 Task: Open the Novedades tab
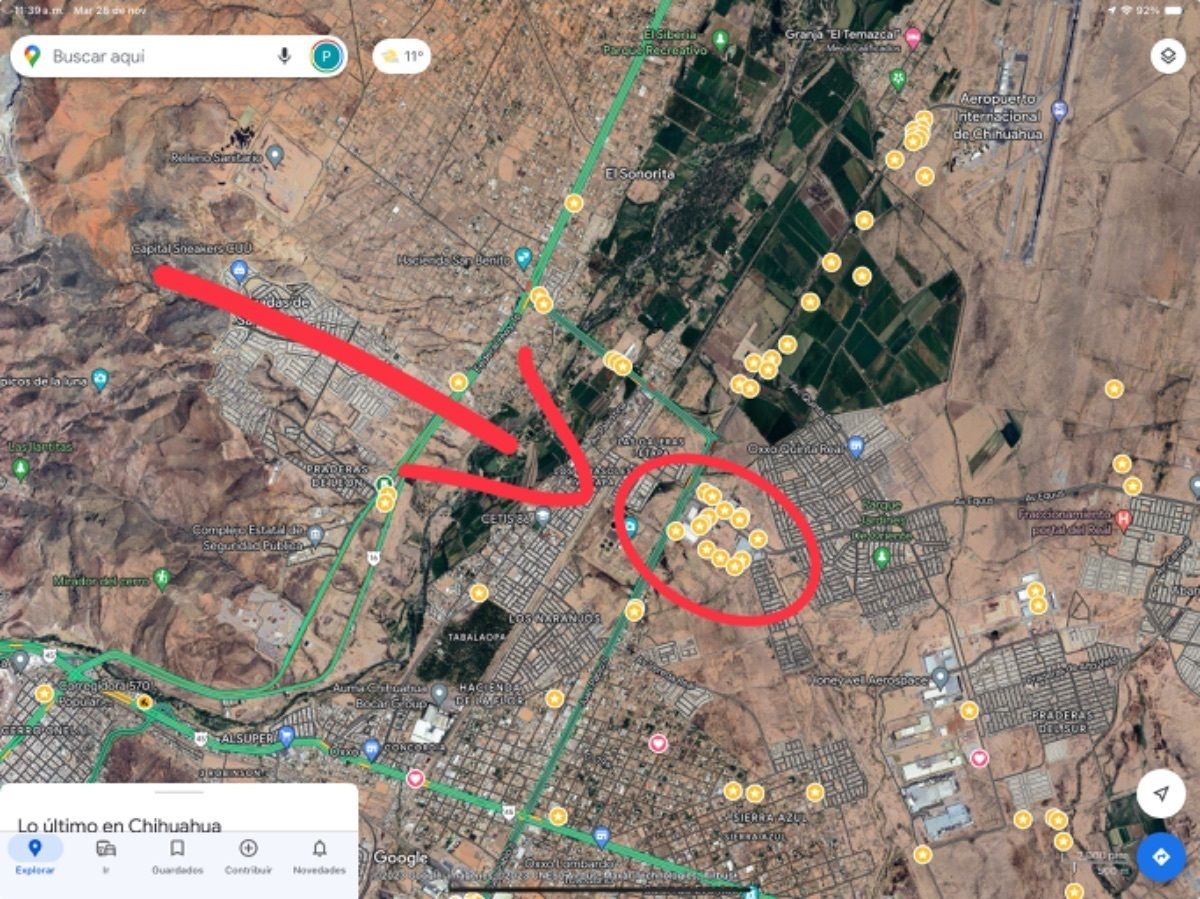[319, 856]
